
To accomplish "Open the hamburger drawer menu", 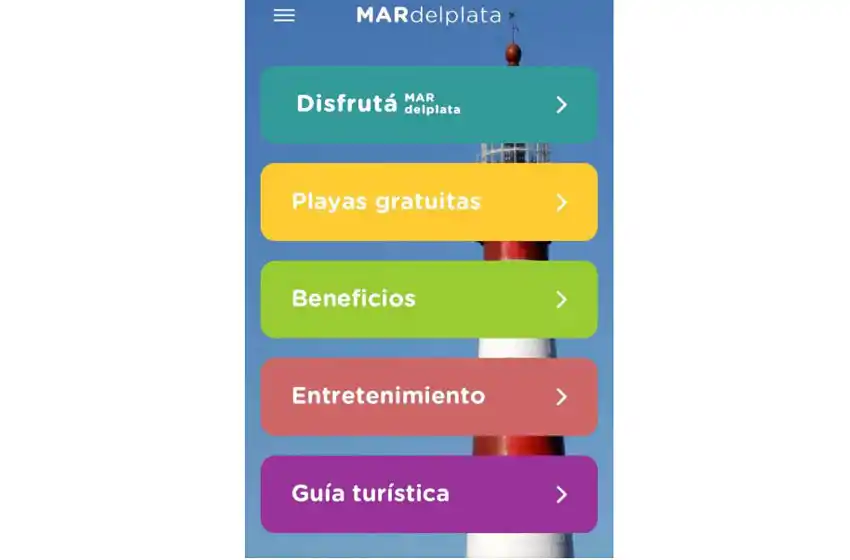I will pyautogui.click(x=284, y=16).
